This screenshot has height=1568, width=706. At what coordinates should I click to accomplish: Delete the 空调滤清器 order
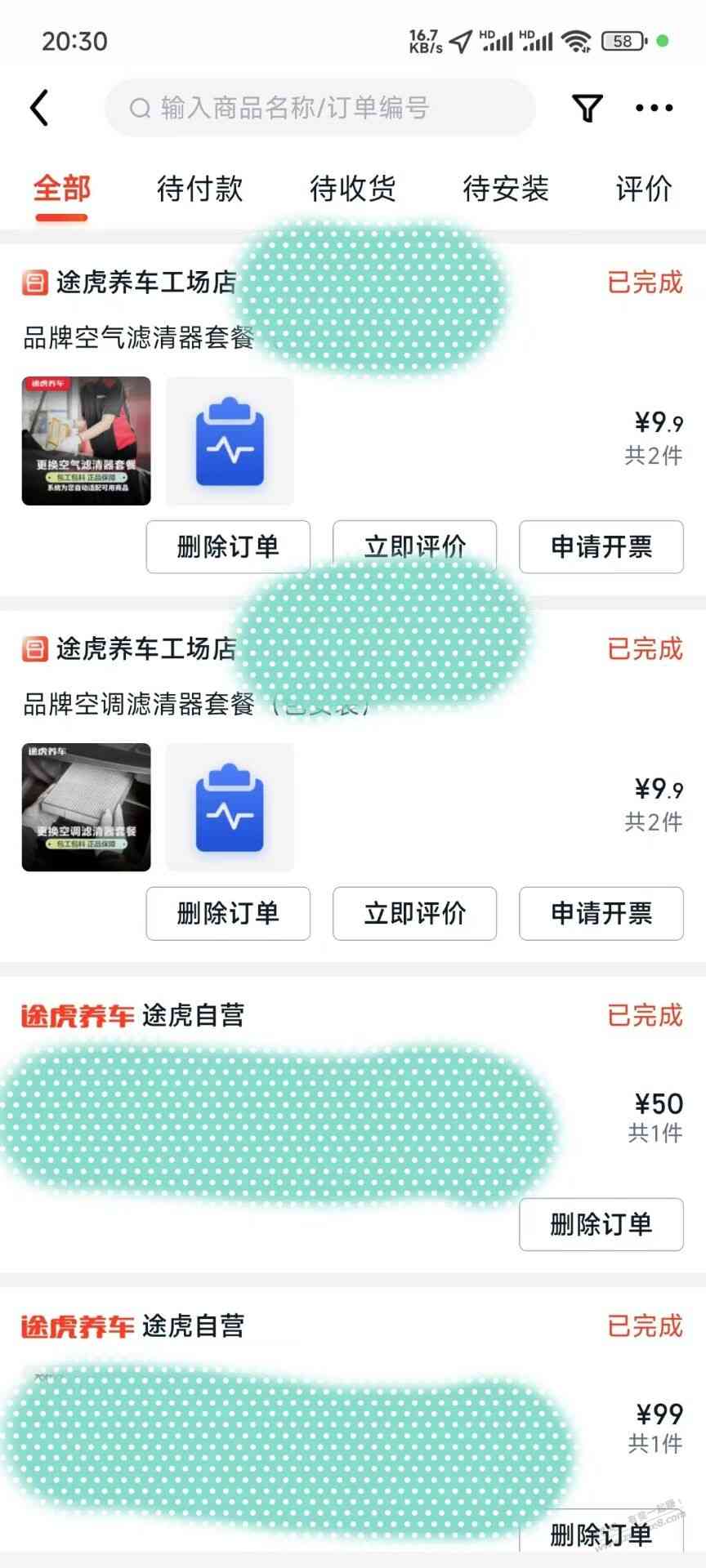[x=228, y=913]
